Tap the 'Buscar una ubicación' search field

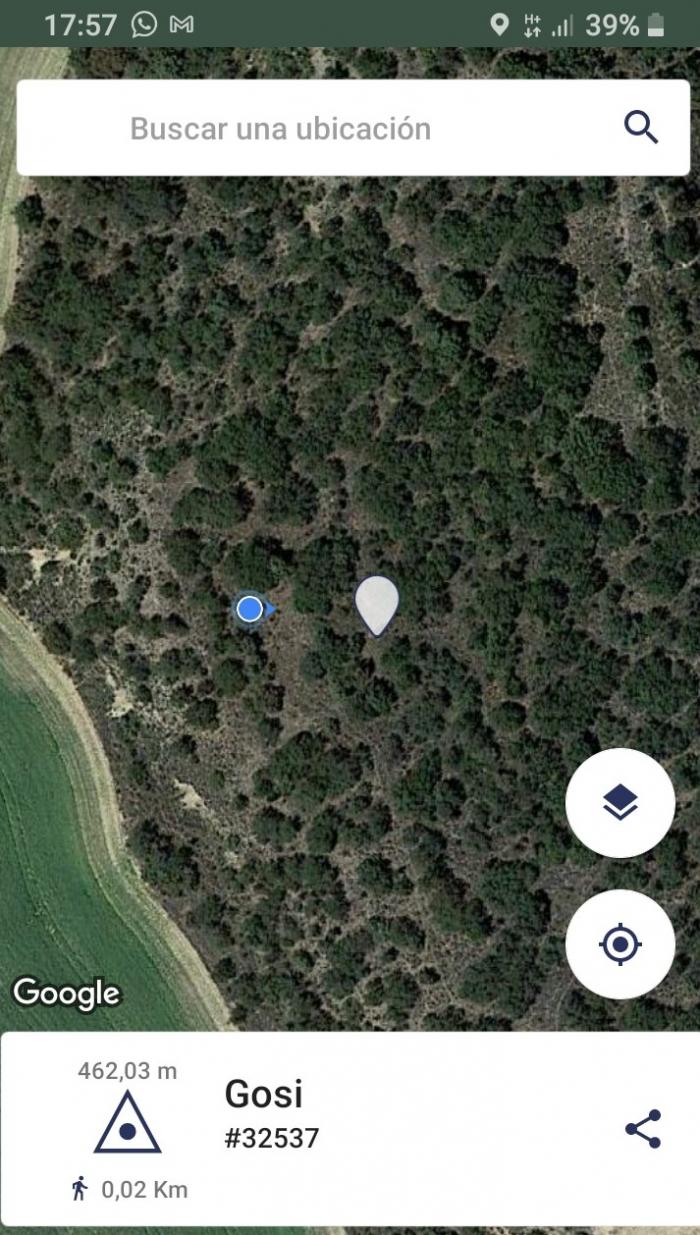coord(353,128)
